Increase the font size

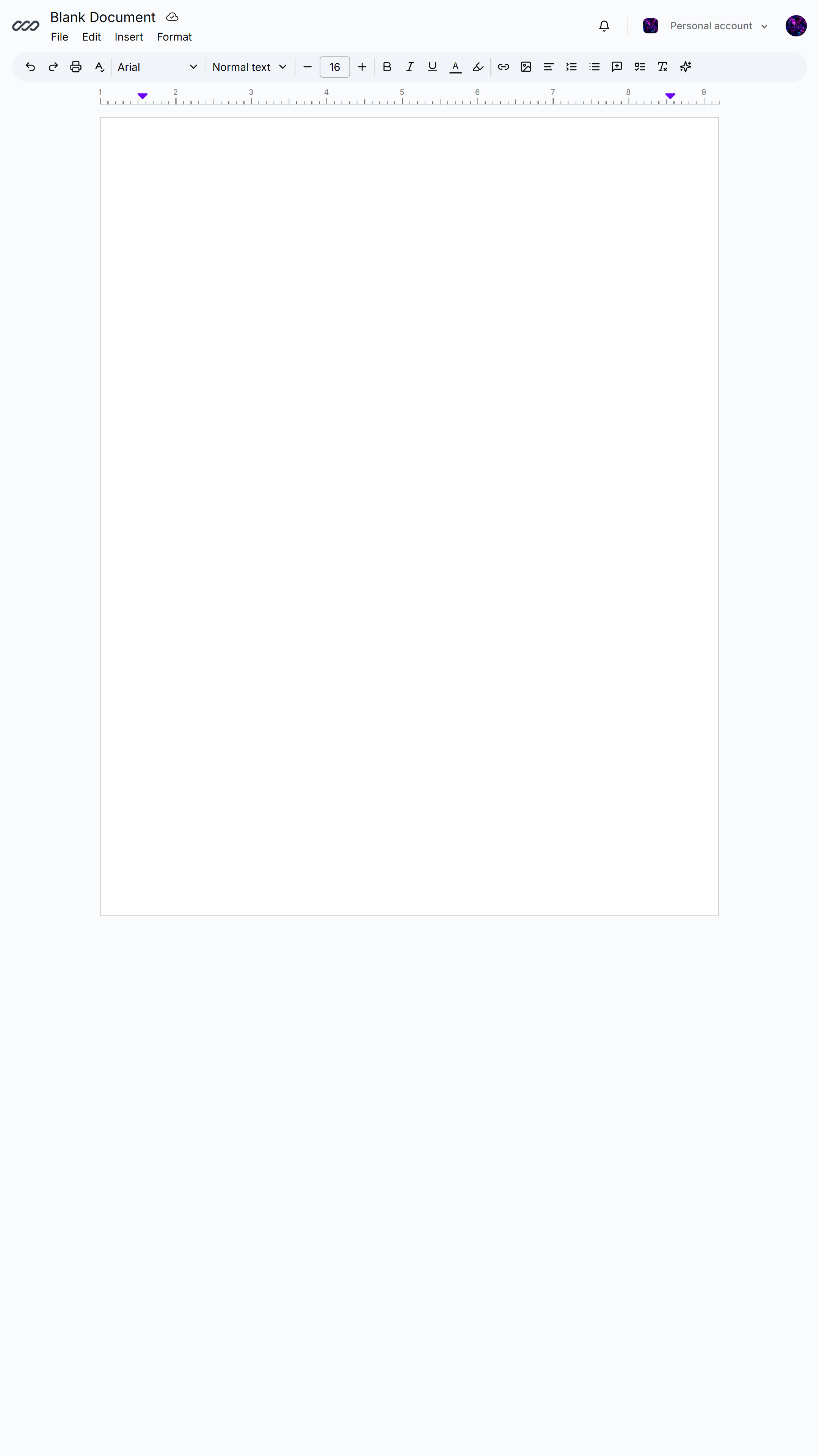[x=362, y=67]
